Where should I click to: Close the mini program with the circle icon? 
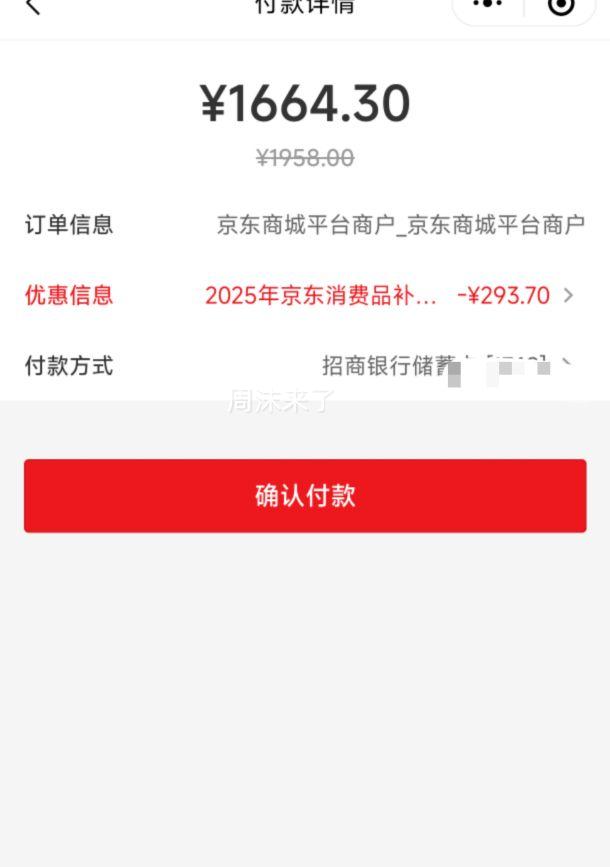(561, 6)
